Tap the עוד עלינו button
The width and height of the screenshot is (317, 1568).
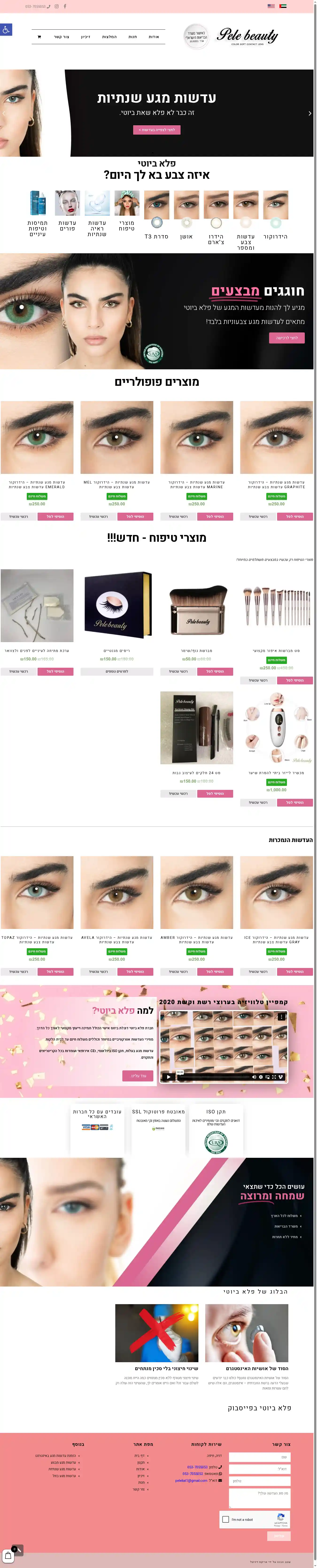click(x=138, y=1076)
